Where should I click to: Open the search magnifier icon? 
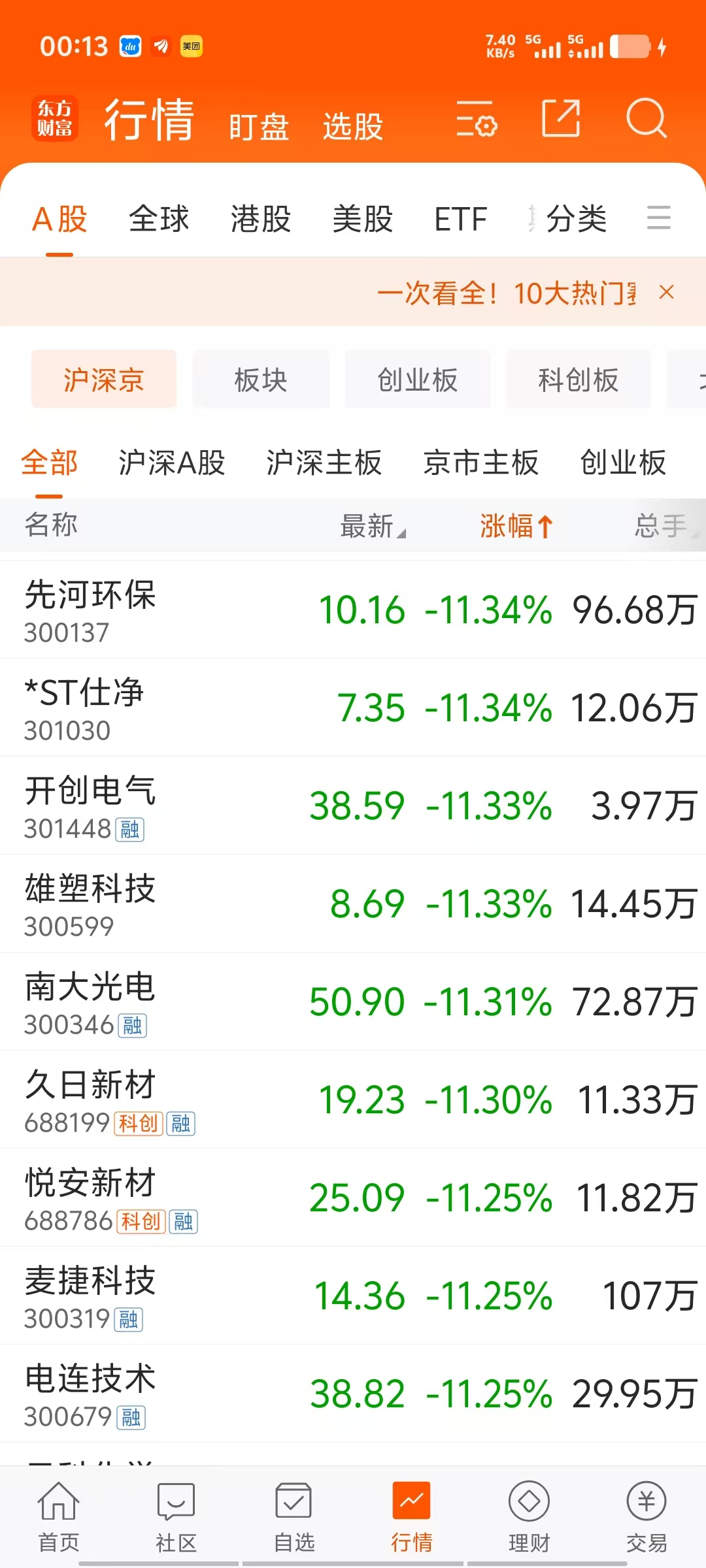pyautogui.click(x=646, y=119)
